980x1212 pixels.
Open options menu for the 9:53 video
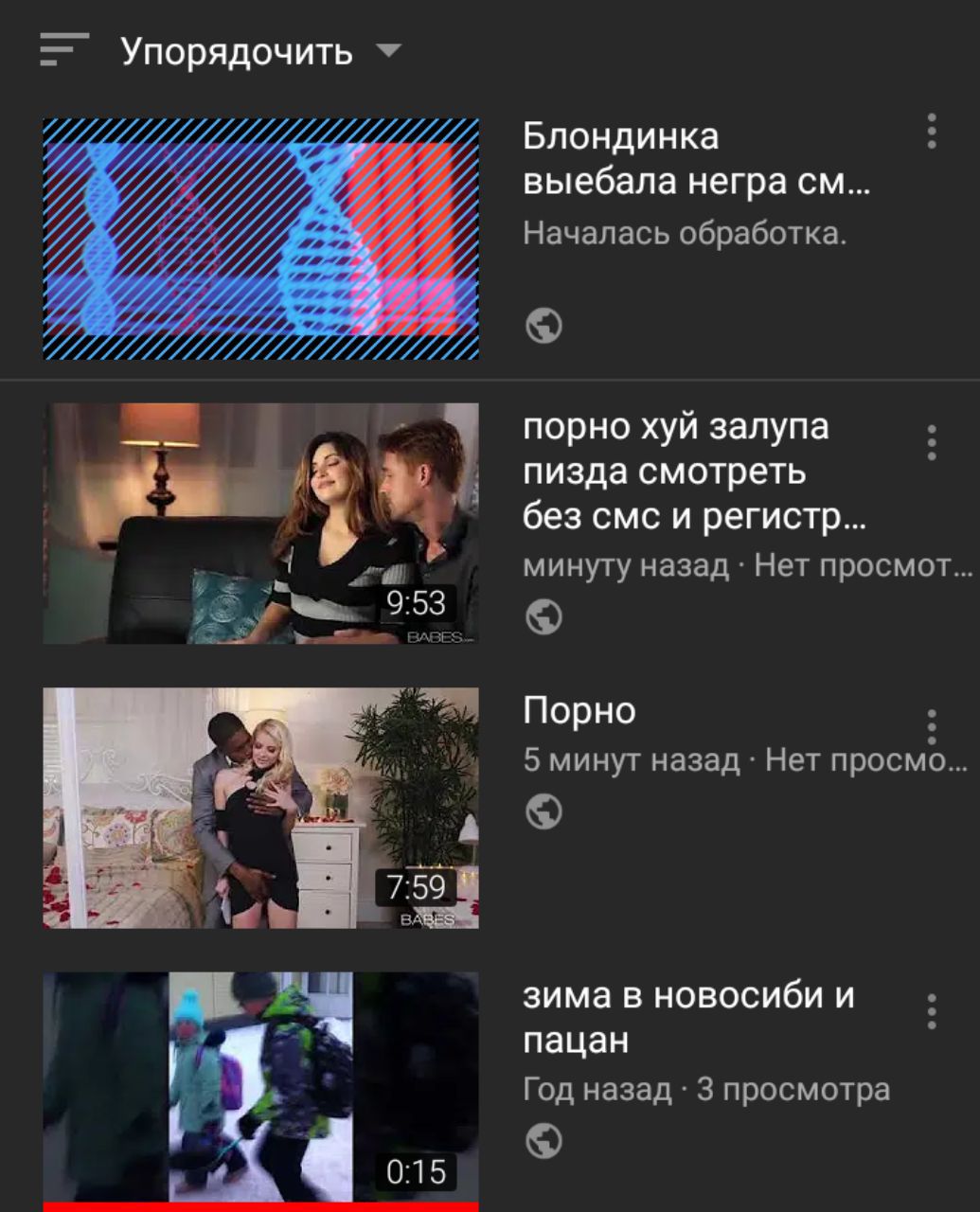tap(932, 442)
